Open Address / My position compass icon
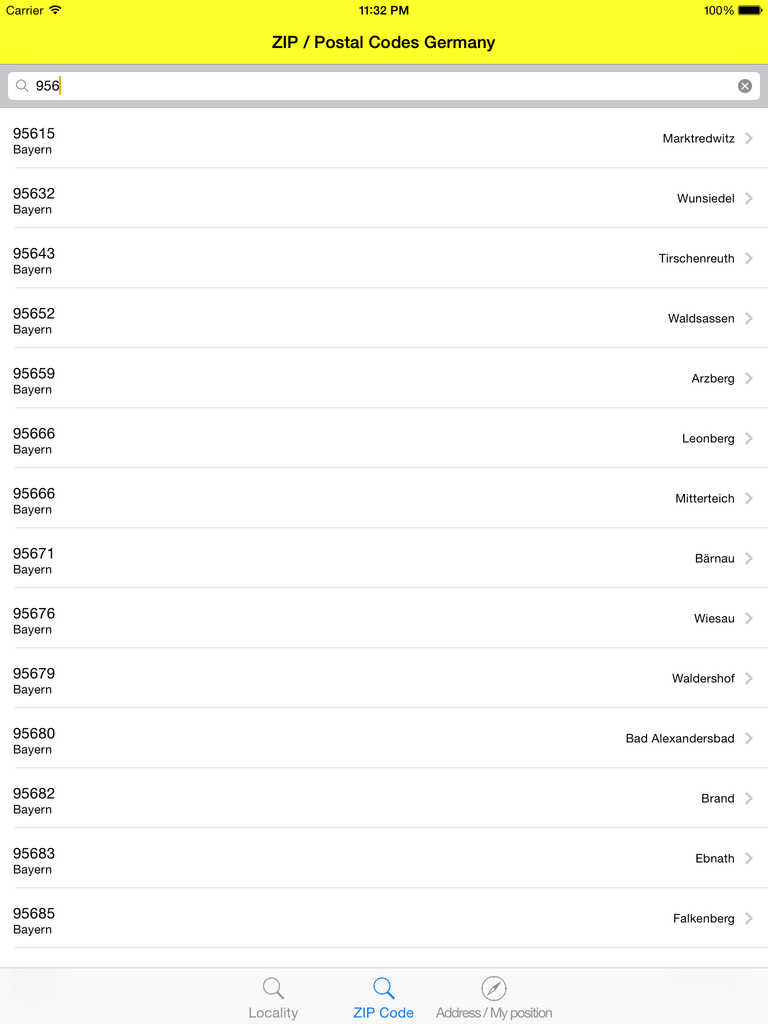The height and width of the screenshot is (1024, 768). tap(493, 987)
